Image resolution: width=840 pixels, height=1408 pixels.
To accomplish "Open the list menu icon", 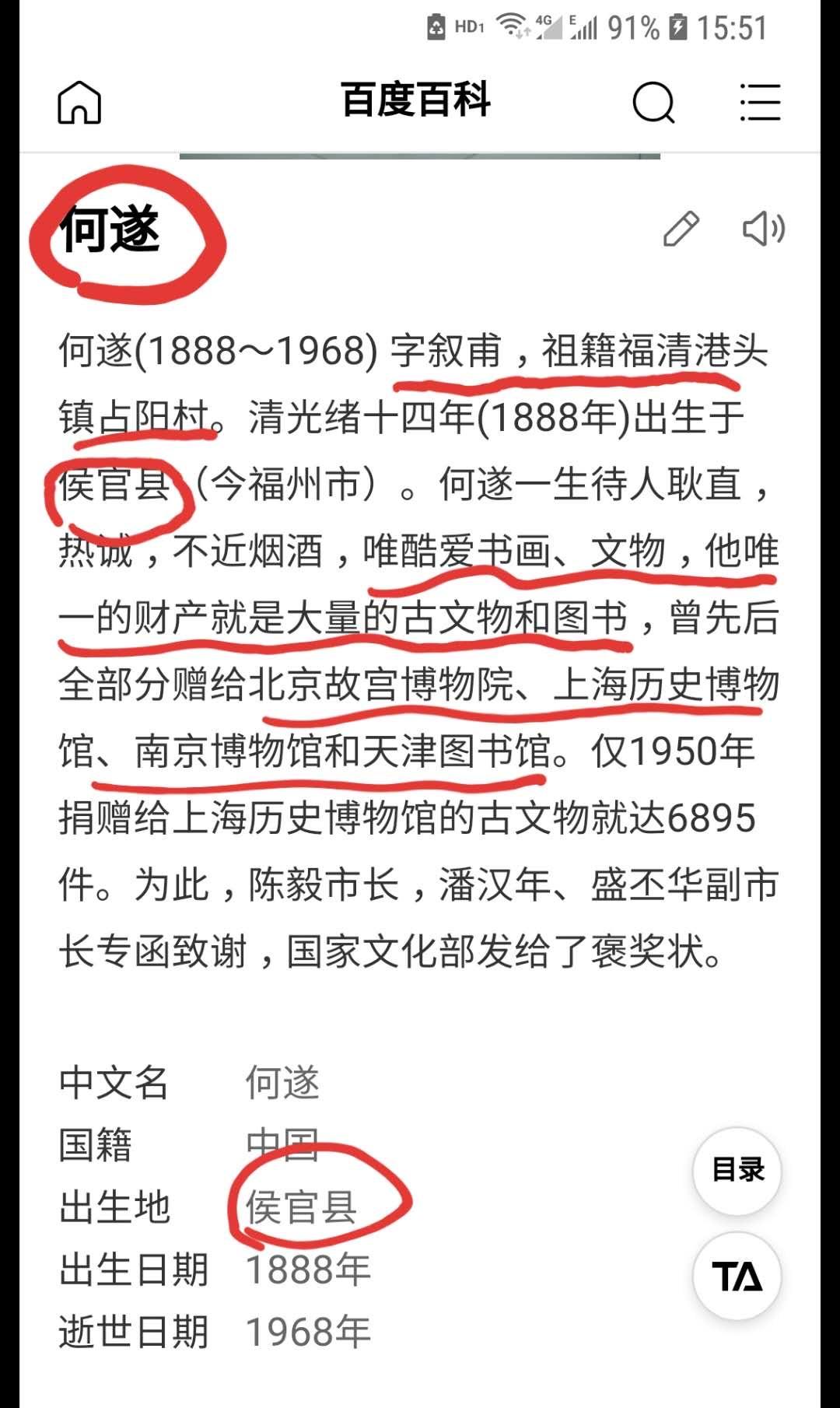I will click(x=760, y=102).
